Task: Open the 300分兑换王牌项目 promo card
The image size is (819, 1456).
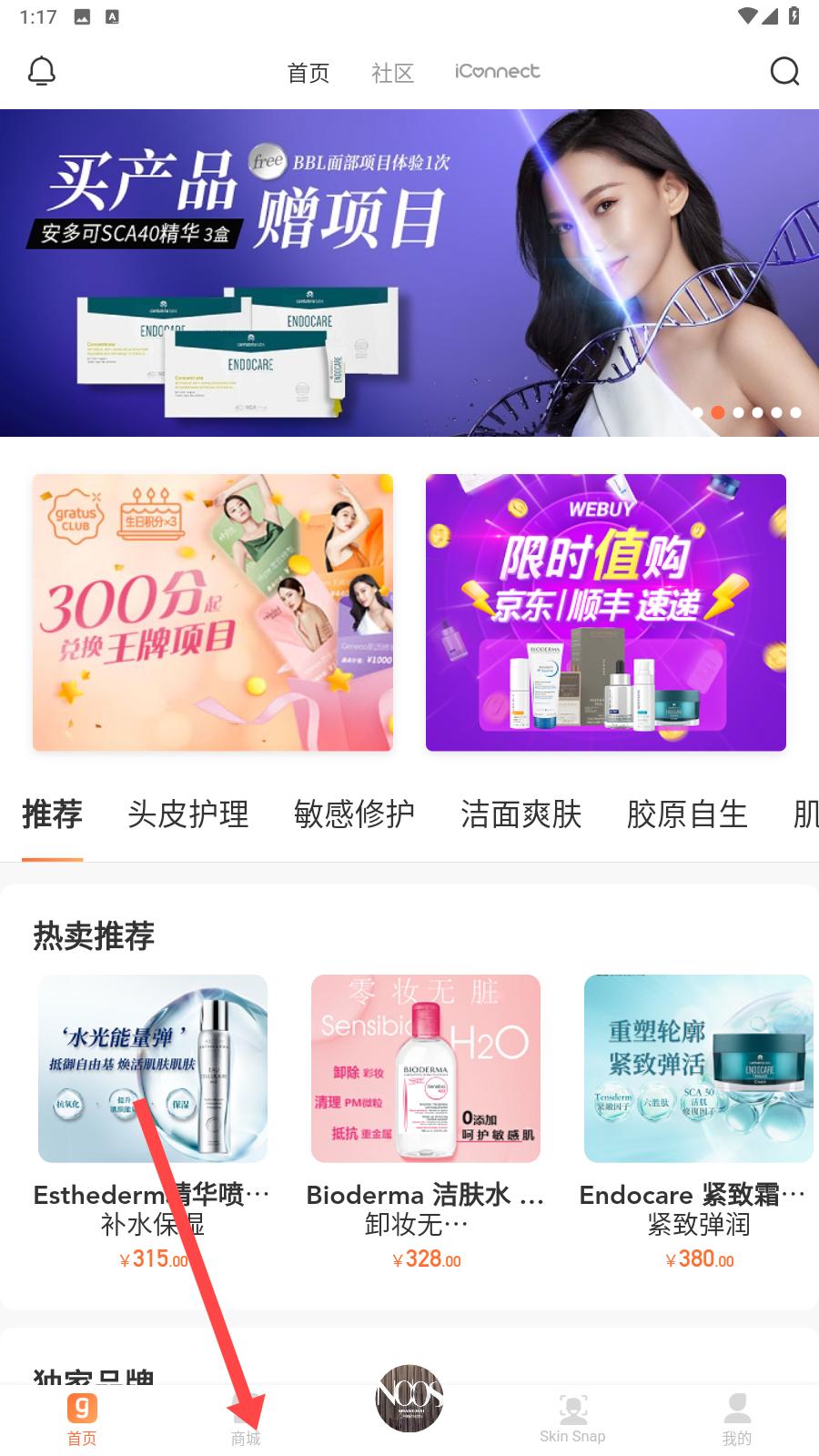Action: point(213,612)
